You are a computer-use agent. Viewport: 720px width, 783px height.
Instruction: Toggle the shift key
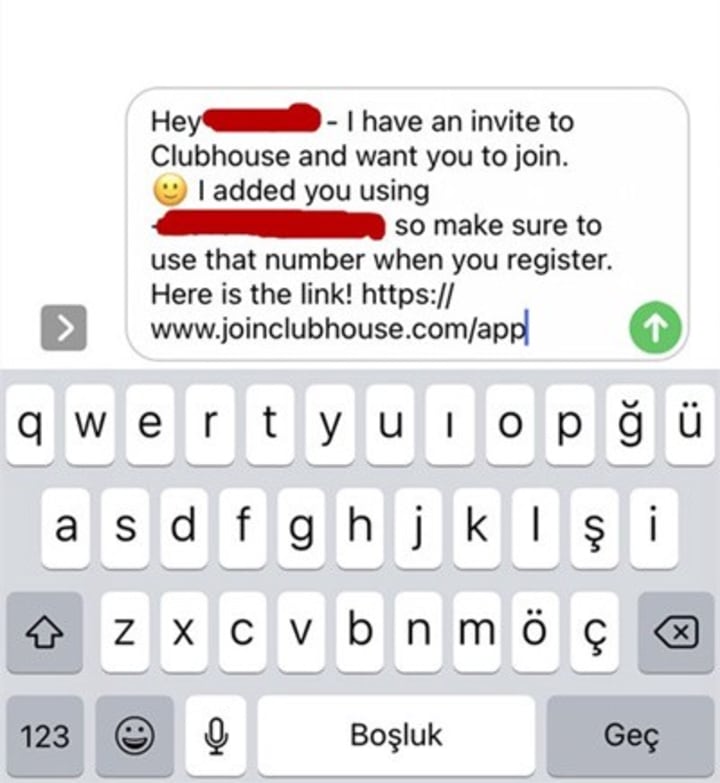(x=44, y=632)
